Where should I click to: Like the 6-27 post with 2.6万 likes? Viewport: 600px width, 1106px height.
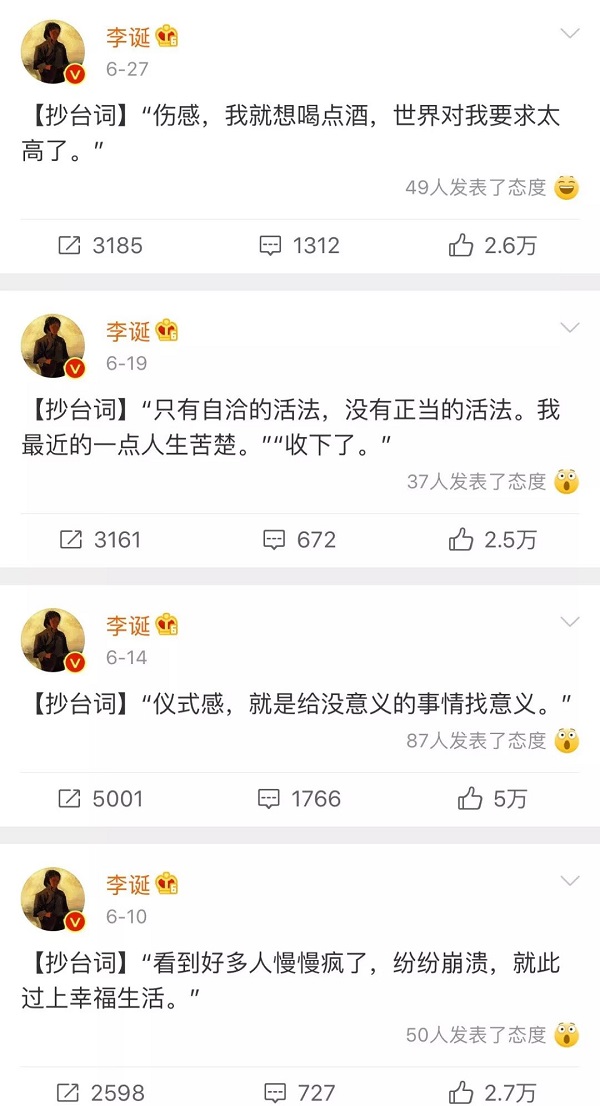(492, 245)
